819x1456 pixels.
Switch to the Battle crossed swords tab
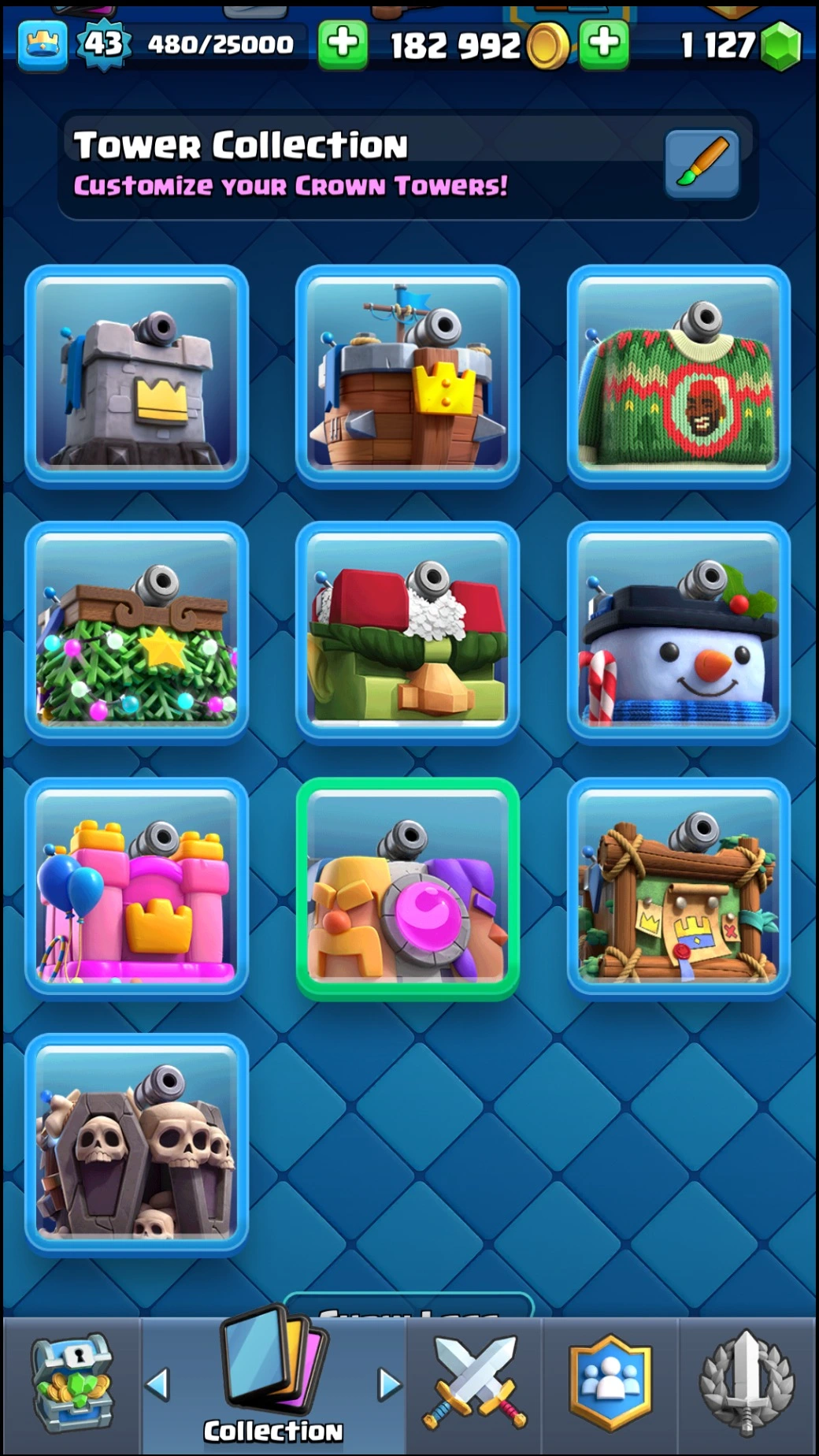click(x=475, y=1385)
